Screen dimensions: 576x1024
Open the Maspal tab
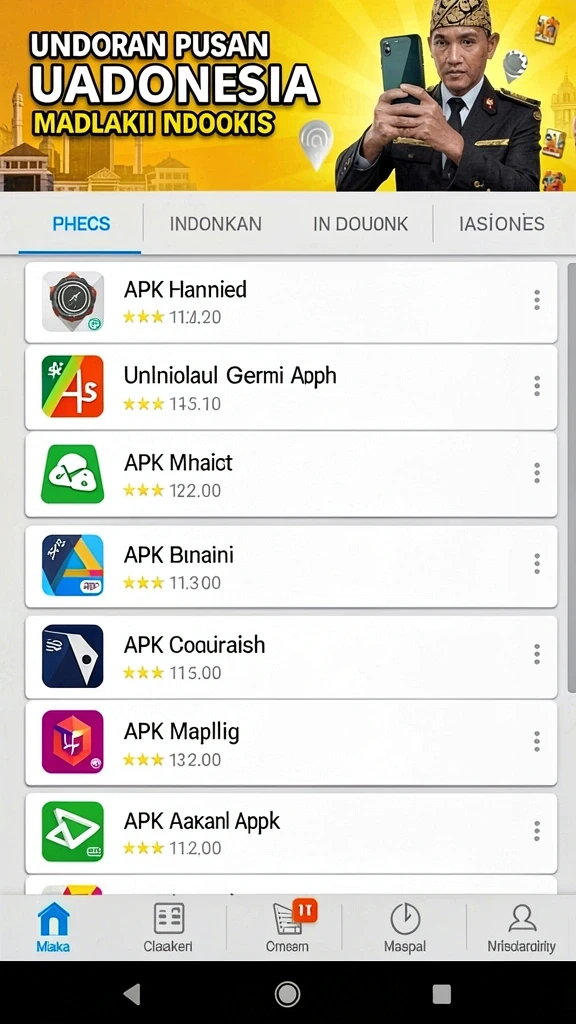[405, 927]
